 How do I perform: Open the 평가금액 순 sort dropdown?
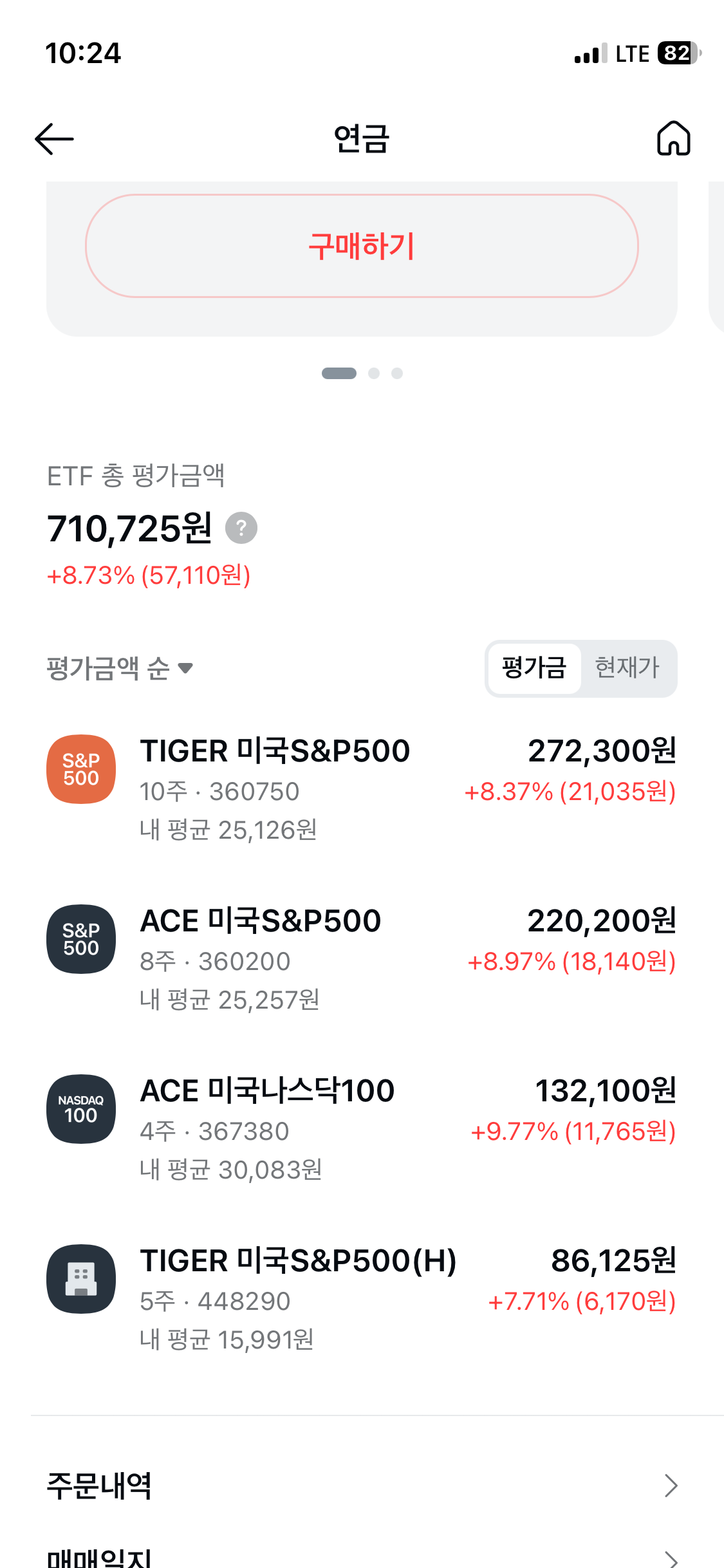tap(120, 668)
